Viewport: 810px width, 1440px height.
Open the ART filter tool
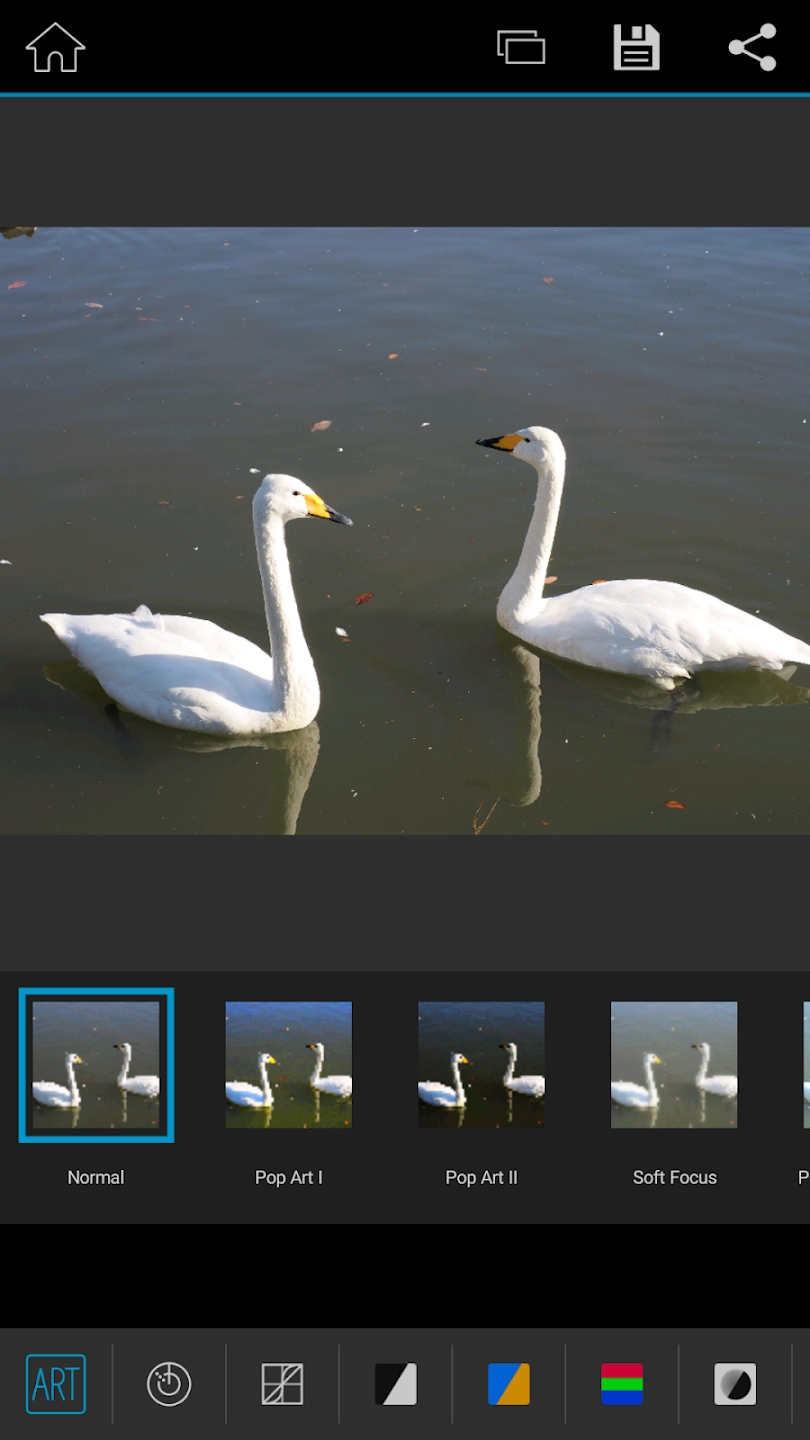click(x=56, y=1384)
